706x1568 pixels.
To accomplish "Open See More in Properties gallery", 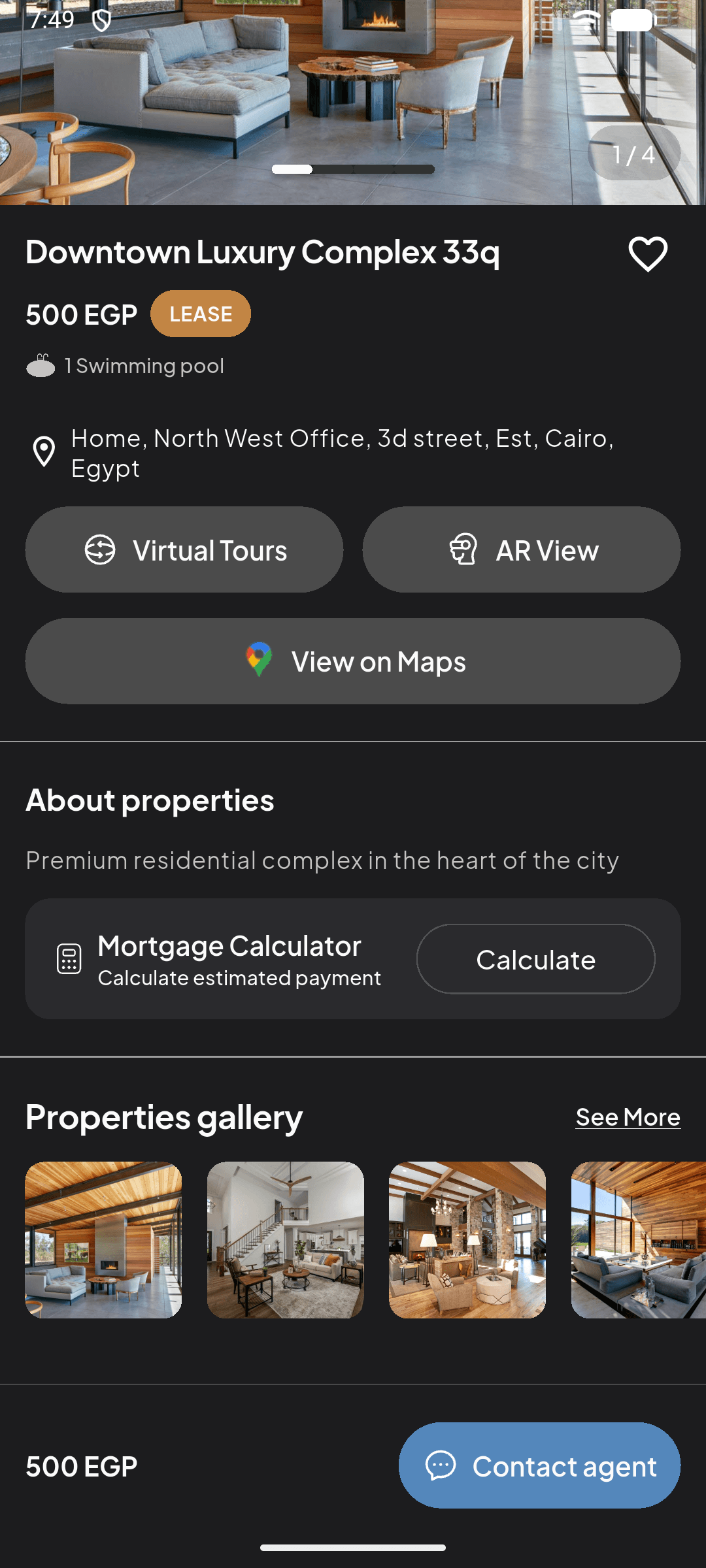I will [628, 1117].
